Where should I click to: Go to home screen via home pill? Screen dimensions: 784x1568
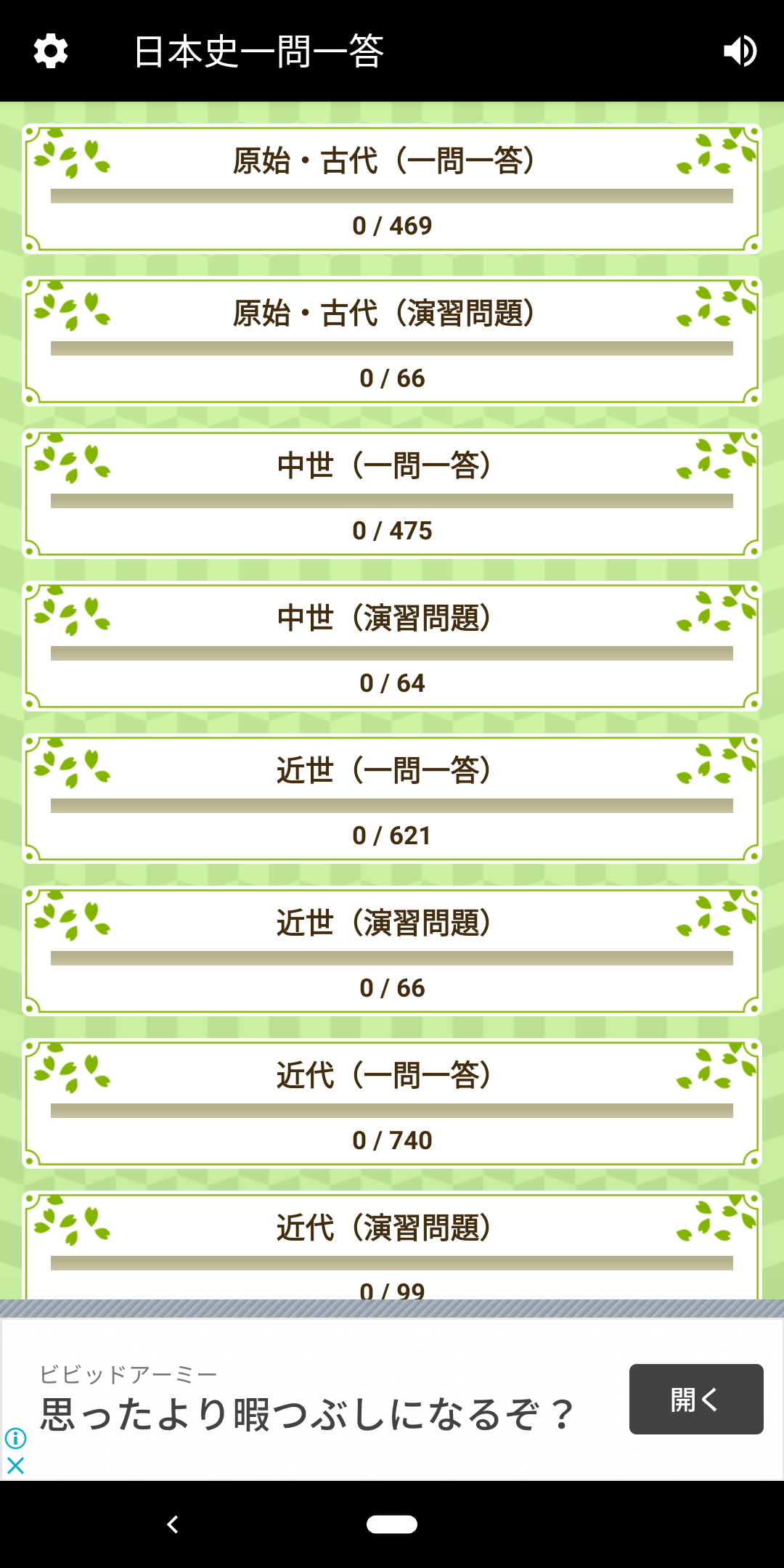[x=392, y=1524]
